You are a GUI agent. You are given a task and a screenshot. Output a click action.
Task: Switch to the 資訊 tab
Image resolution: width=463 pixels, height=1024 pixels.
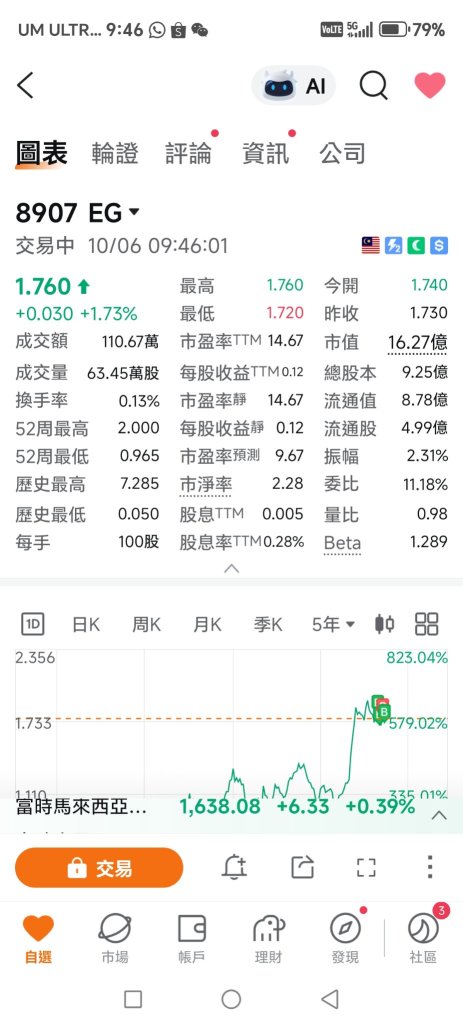265,153
